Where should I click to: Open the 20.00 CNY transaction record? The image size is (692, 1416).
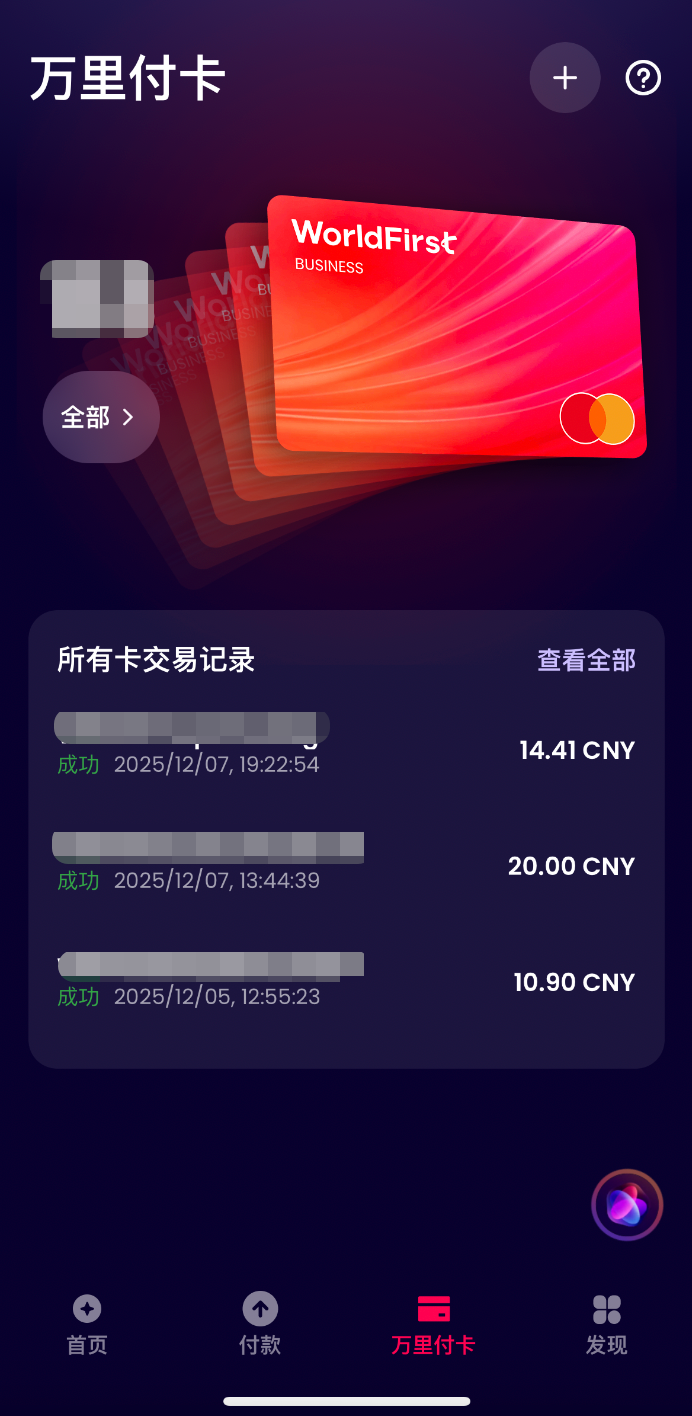[346, 865]
